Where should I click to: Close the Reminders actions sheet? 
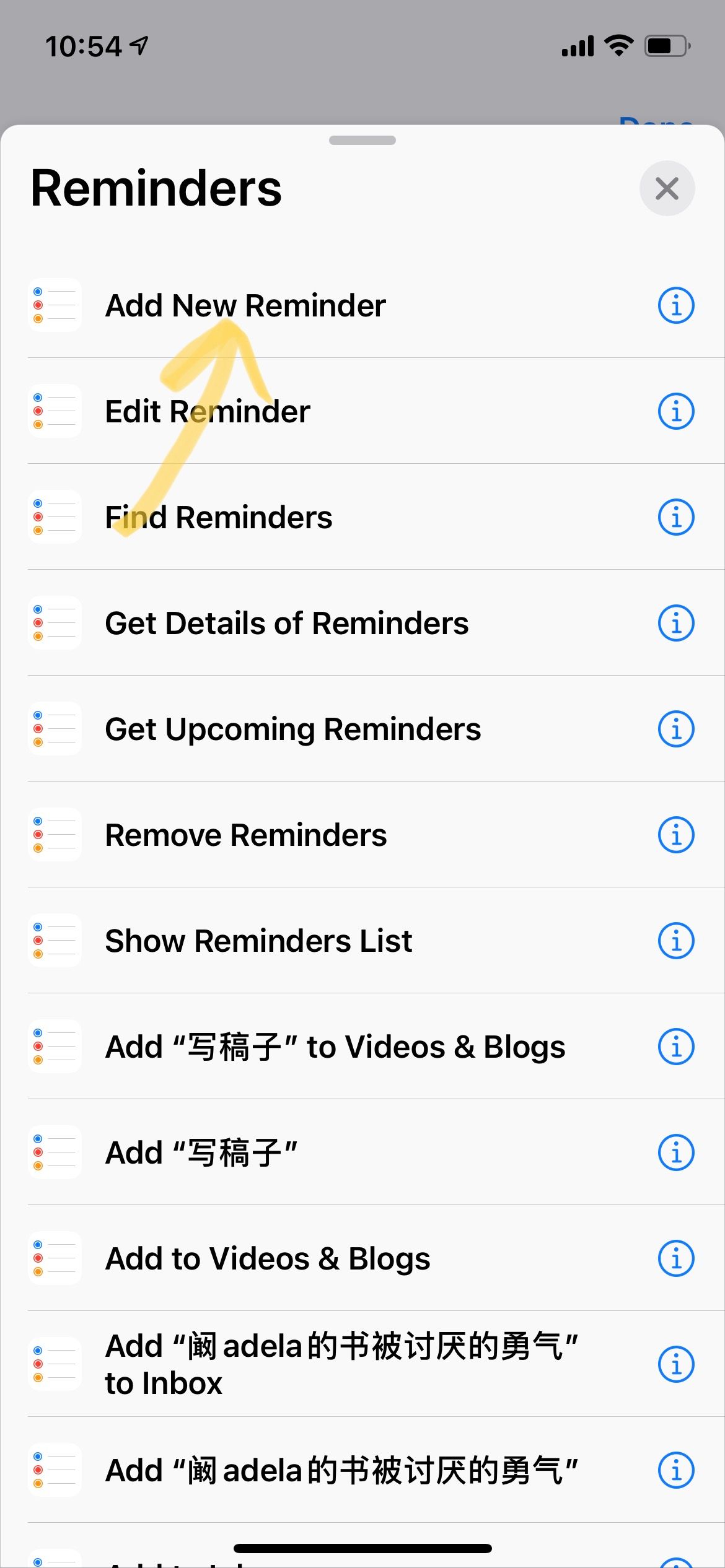(667, 188)
